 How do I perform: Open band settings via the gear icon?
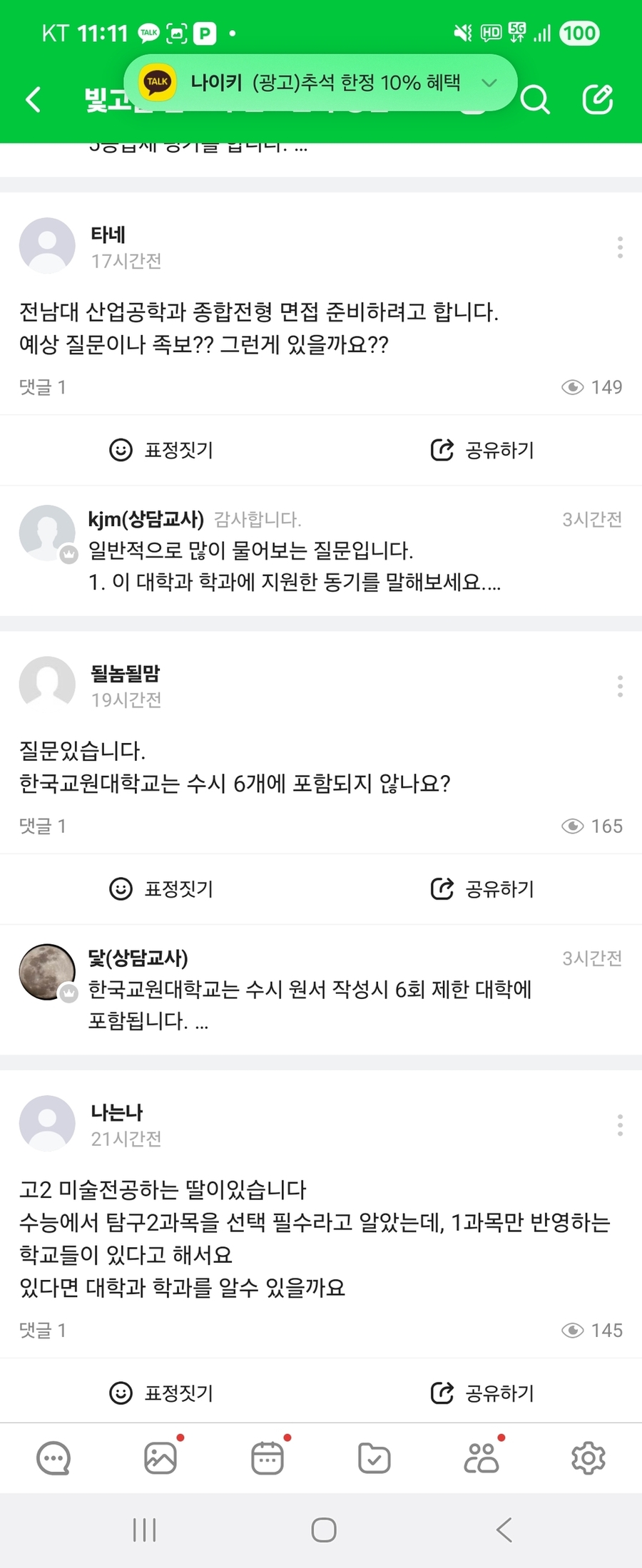588,1457
